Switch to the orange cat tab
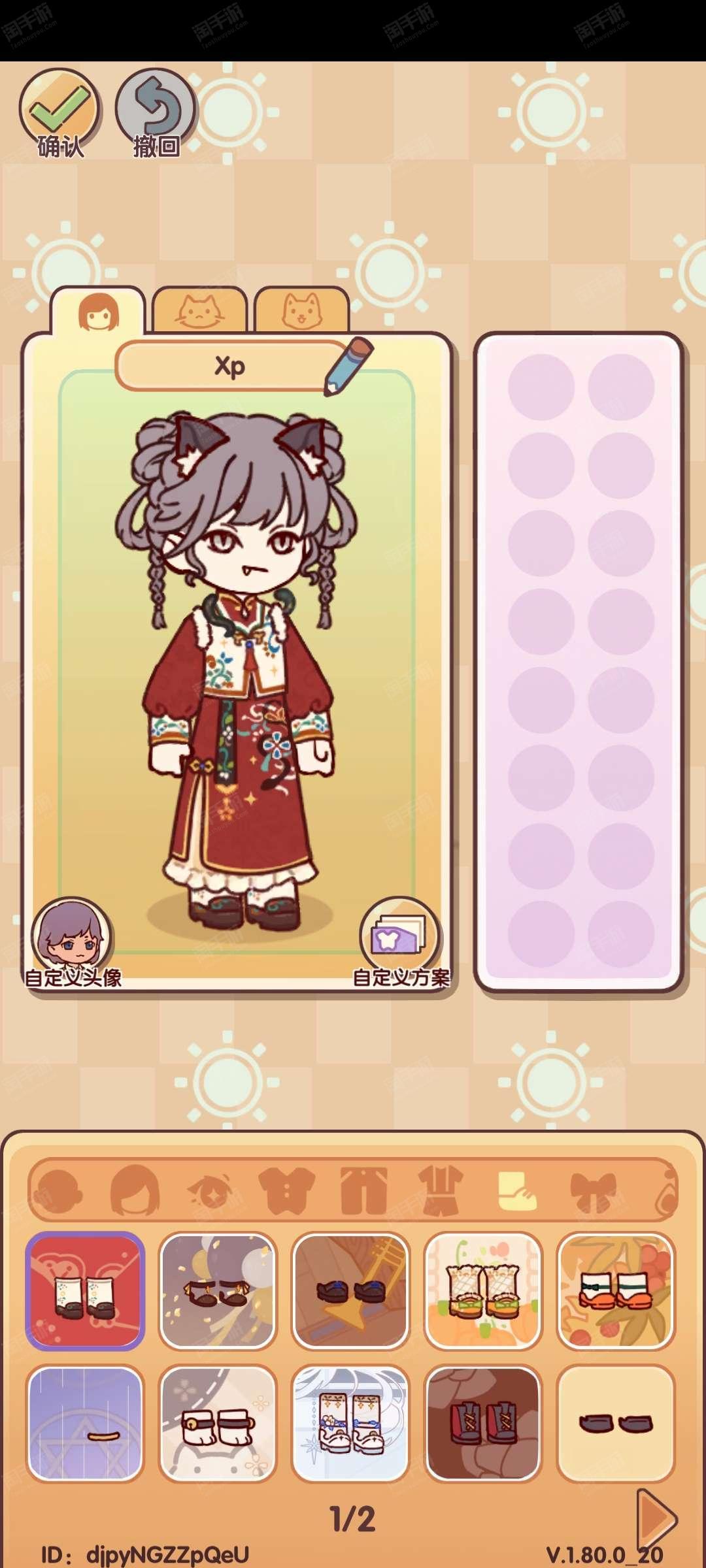The height and width of the screenshot is (1568, 706). click(x=199, y=311)
